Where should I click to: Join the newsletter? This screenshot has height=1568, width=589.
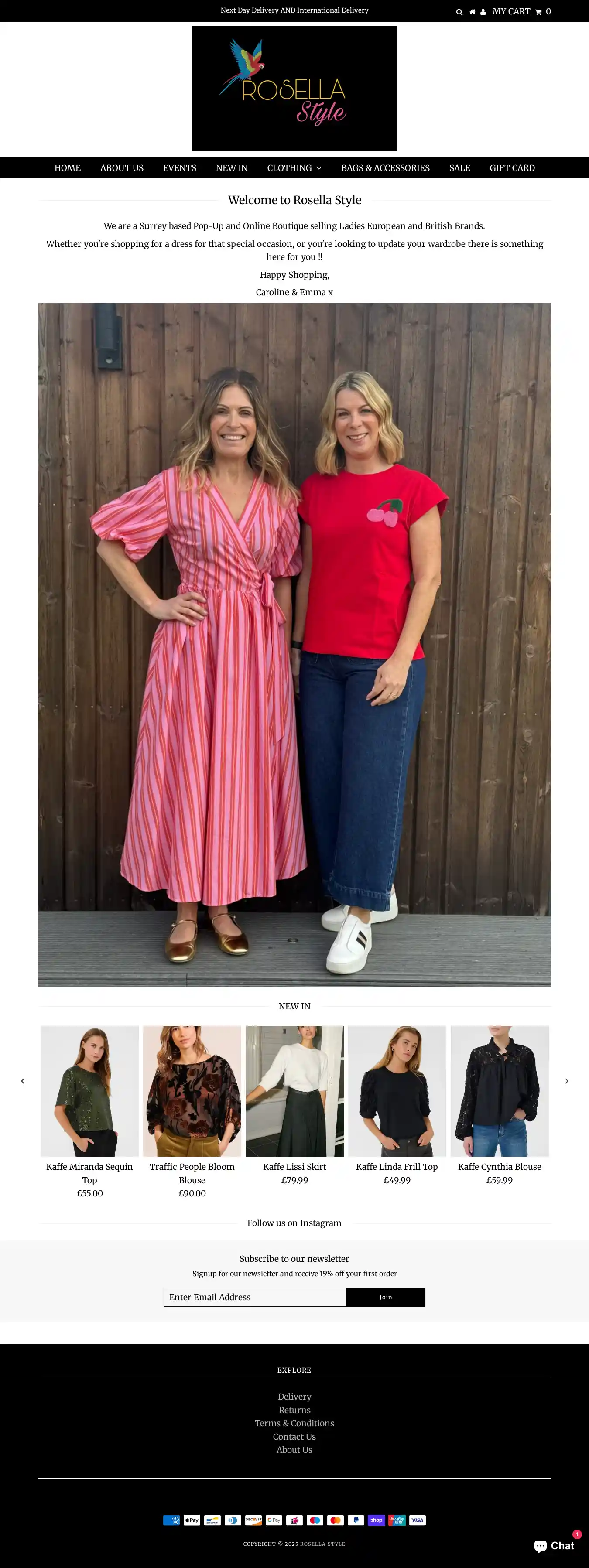coord(386,1297)
